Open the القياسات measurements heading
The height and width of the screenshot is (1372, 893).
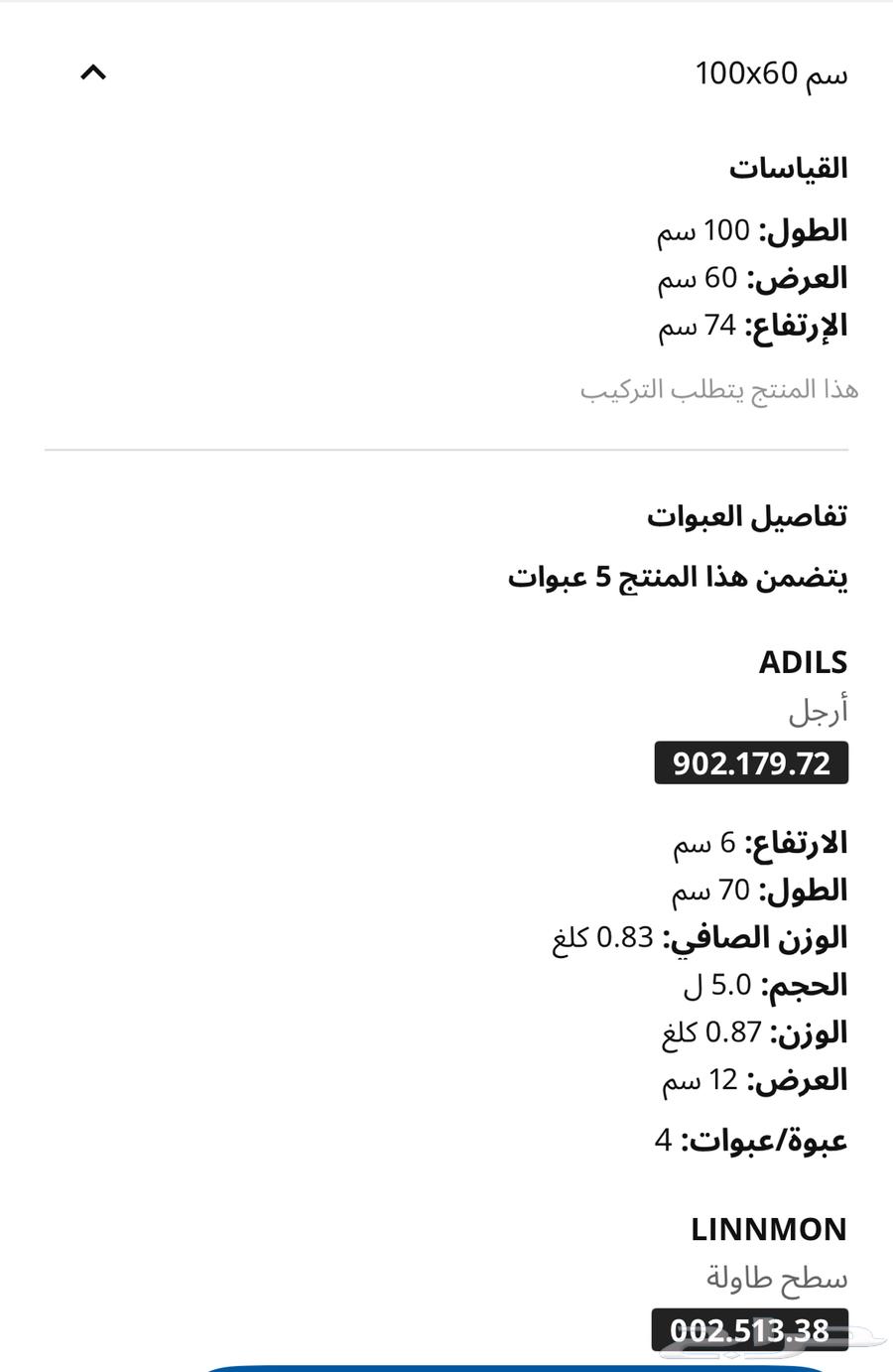pyautogui.click(x=791, y=167)
